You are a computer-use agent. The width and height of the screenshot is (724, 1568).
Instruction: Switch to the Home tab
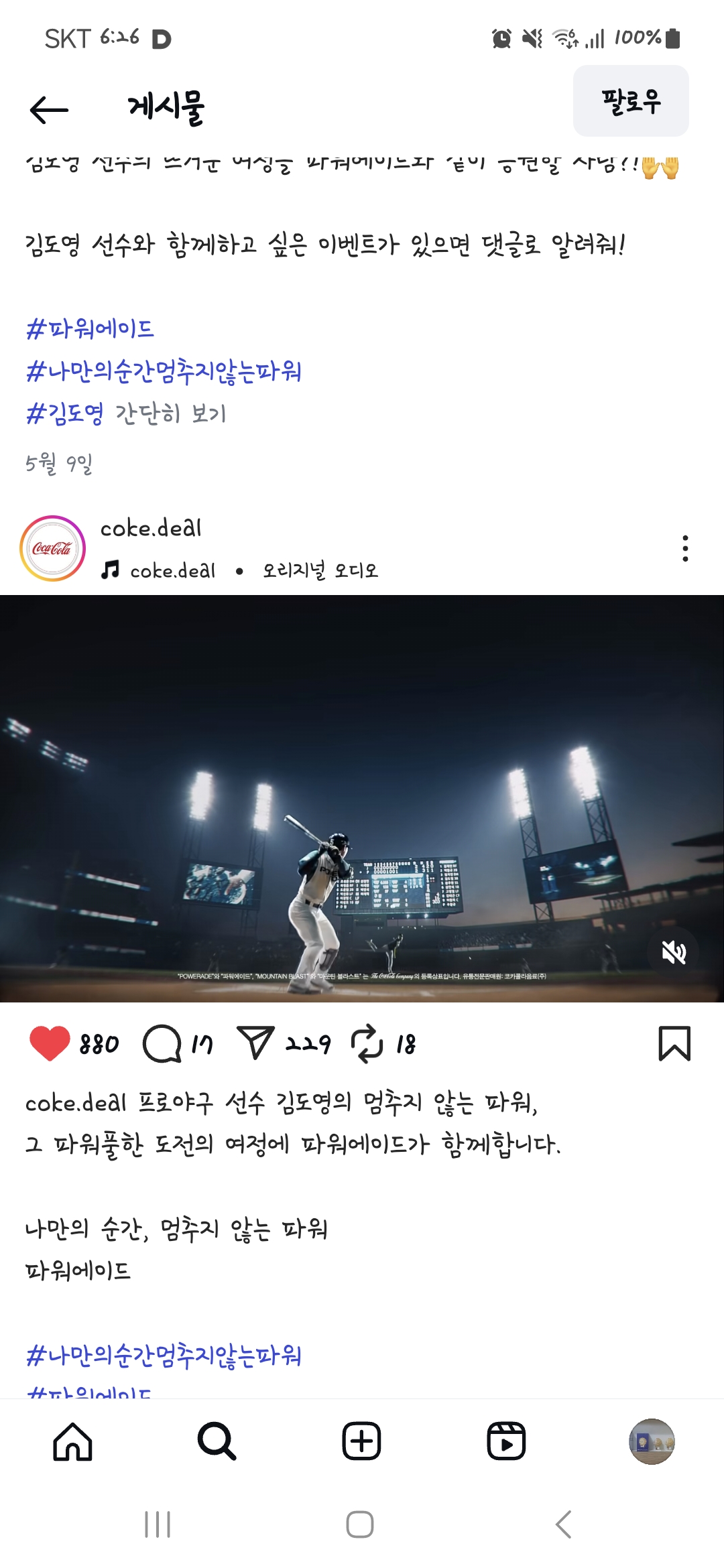coord(72,1441)
